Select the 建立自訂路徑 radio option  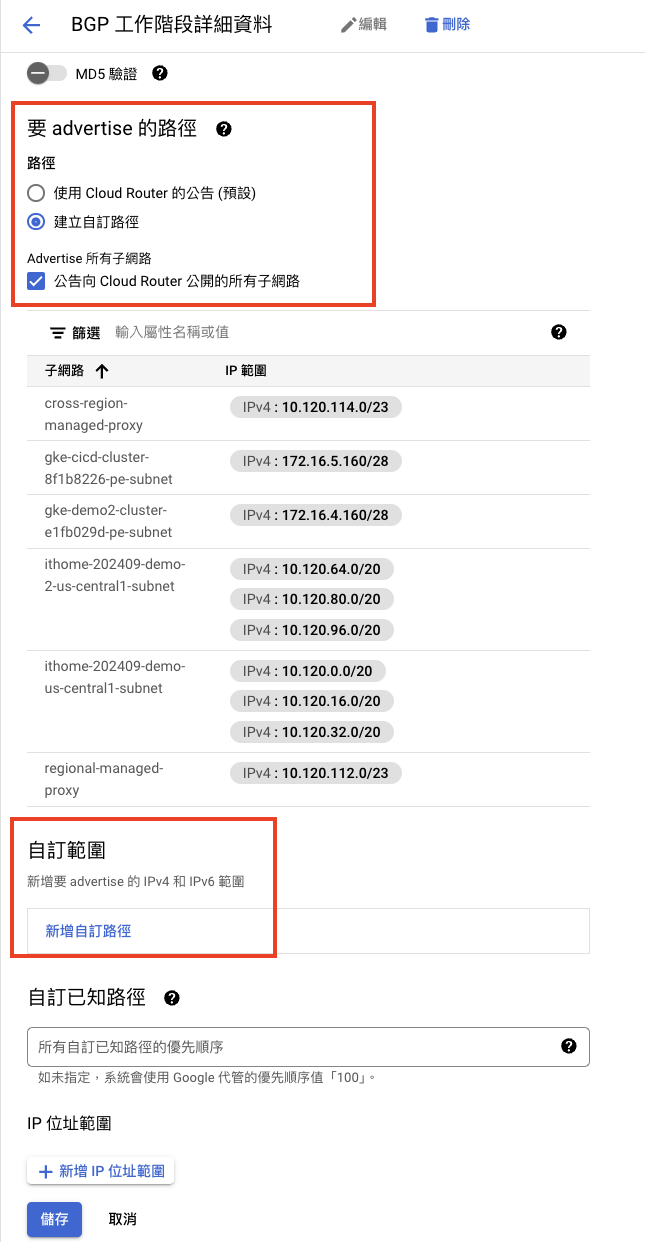(36, 221)
